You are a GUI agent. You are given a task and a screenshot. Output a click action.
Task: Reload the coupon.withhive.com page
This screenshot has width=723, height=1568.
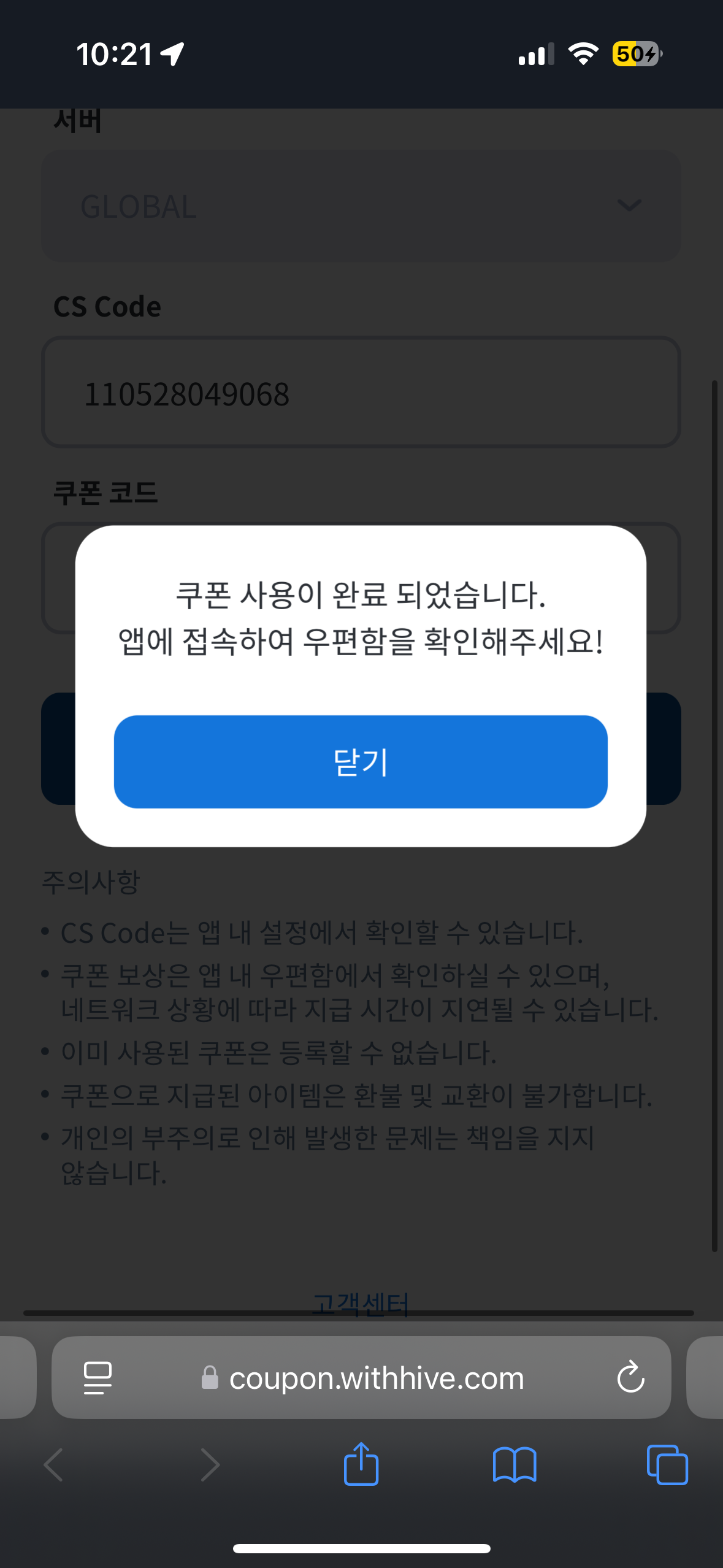pos(630,1378)
